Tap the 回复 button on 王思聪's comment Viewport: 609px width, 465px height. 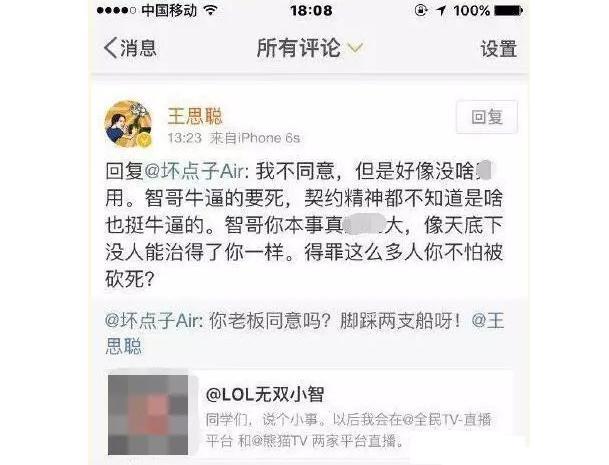[x=487, y=117]
